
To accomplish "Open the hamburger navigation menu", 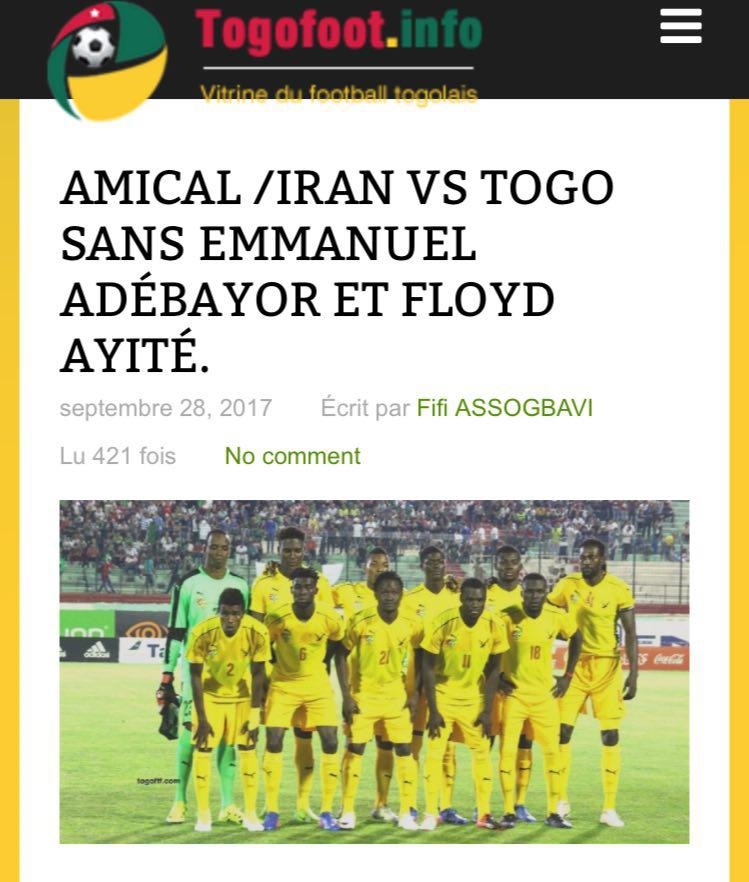I will point(680,28).
